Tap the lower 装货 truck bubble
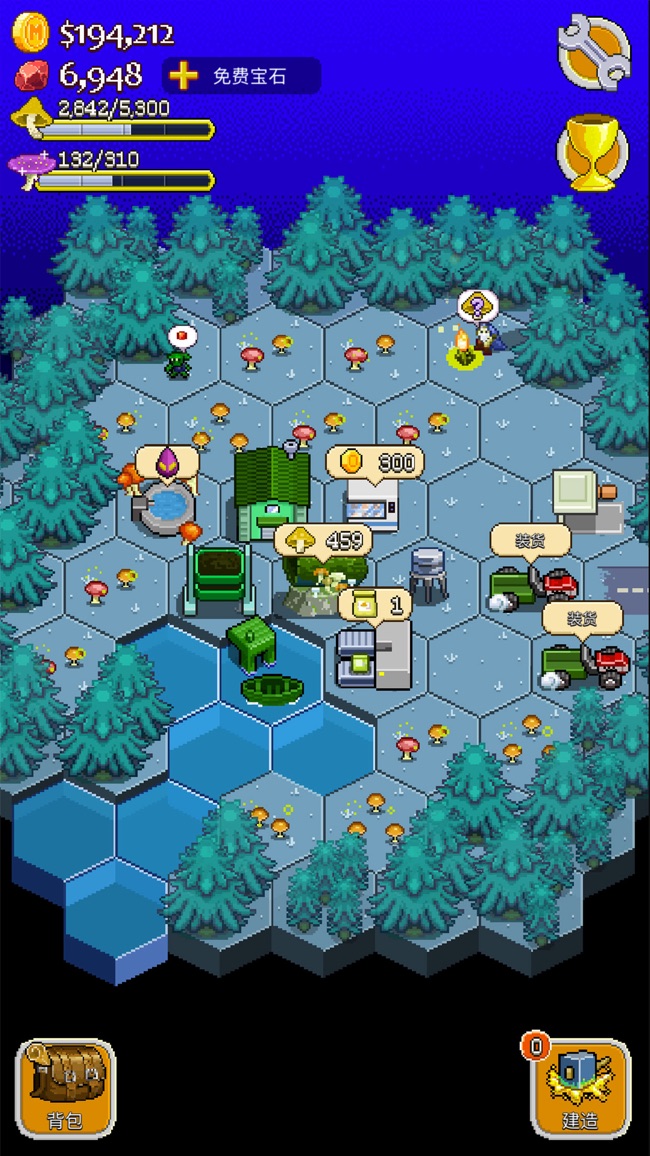650x1156 pixels. click(581, 617)
